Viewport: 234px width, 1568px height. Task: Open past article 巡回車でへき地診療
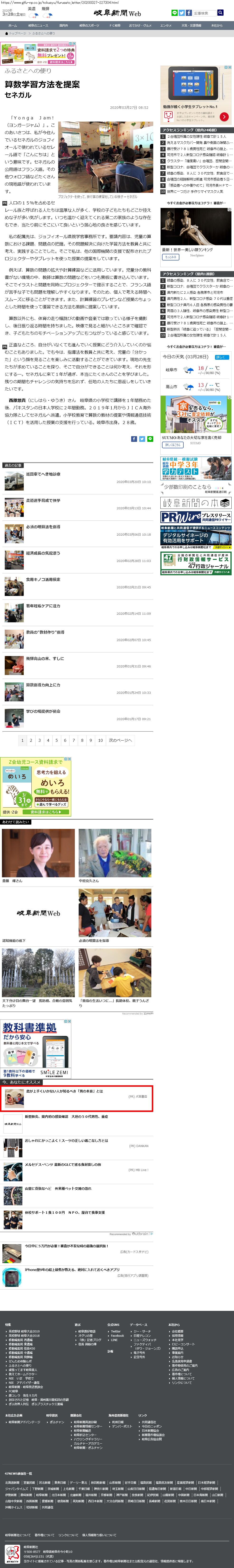pyautogui.click(x=43, y=474)
